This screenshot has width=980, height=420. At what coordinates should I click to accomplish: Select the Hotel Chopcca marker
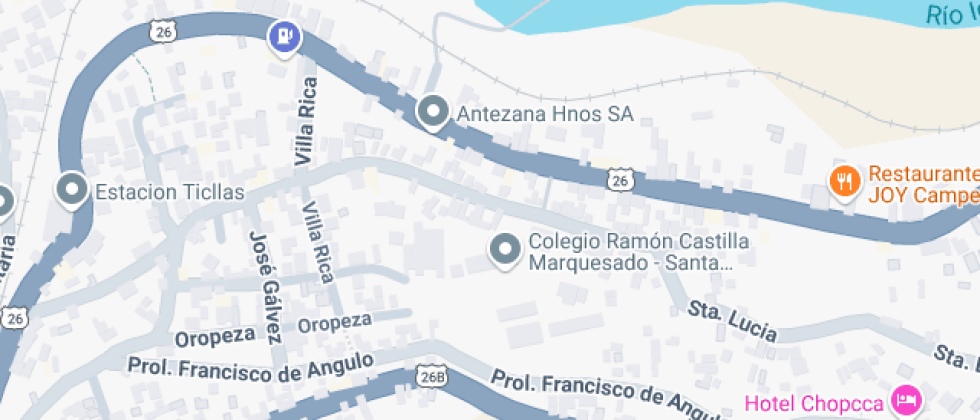pos(908,400)
